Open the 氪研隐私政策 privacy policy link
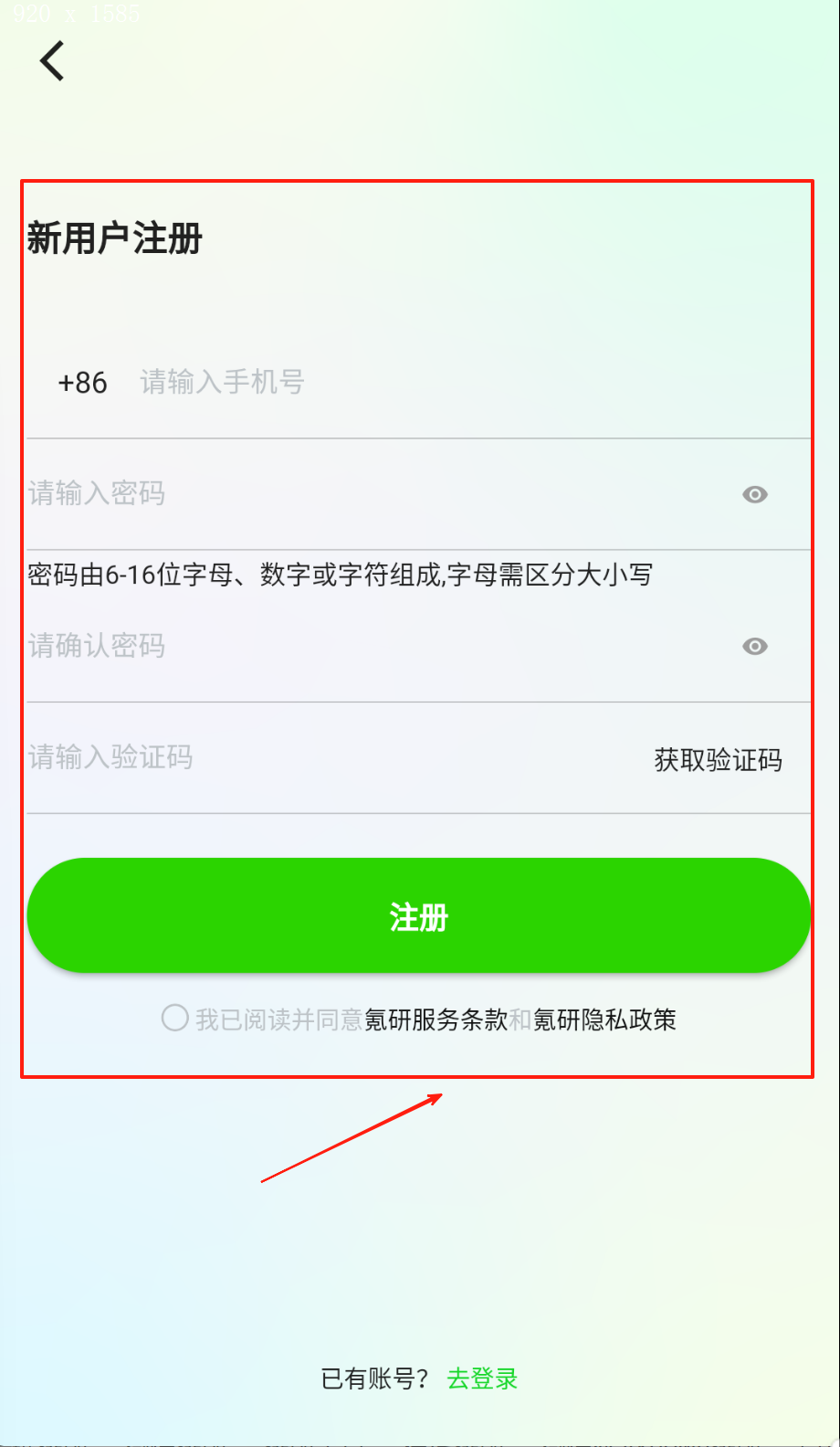The width and height of the screenshot is (840, 1447). 604,1019
